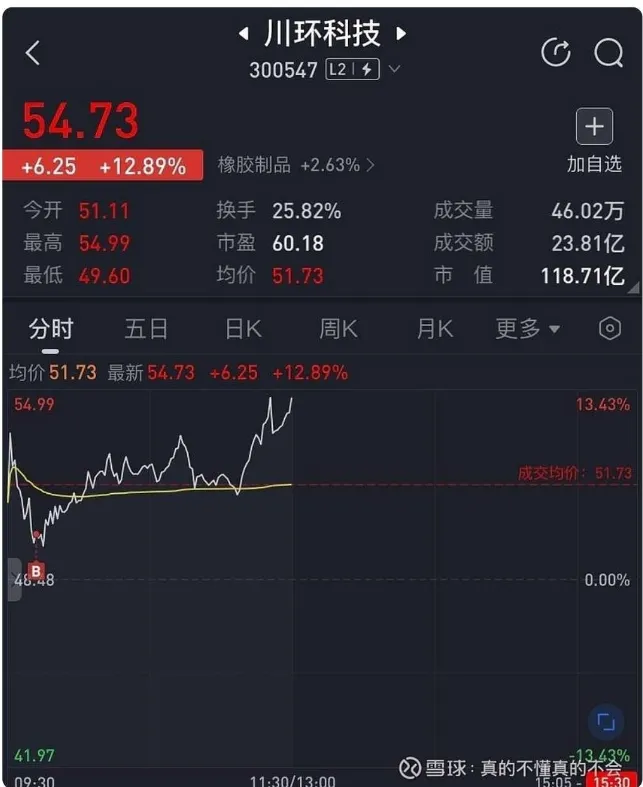
Task: Tap the blue square icon on chart
Action: click(x=605, y=721)
